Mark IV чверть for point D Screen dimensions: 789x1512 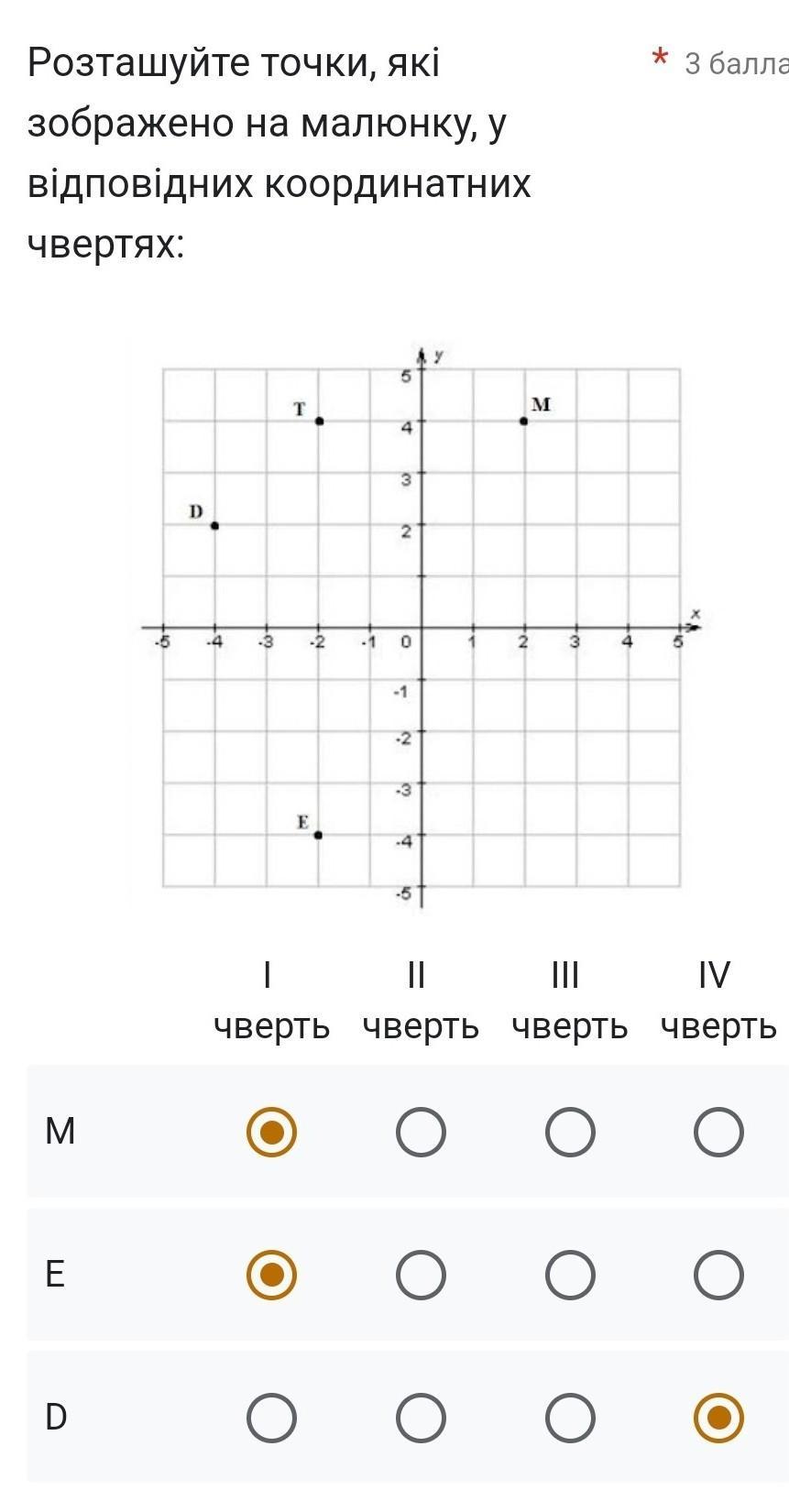[x=718, y=1418]
